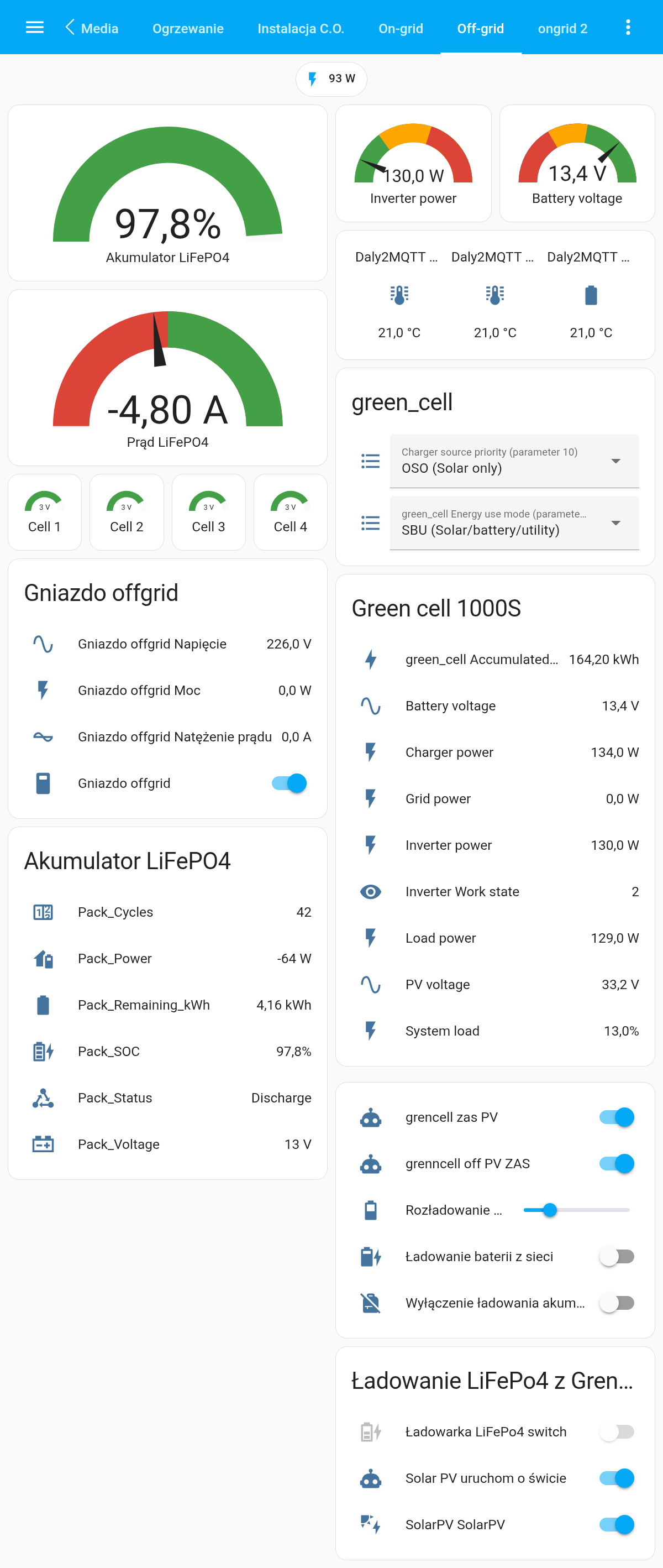Image resolution: width=663 pixels, height=1568 pixels.
Task: Expand Charger source priority dropdown
Action: click(514, 461)
